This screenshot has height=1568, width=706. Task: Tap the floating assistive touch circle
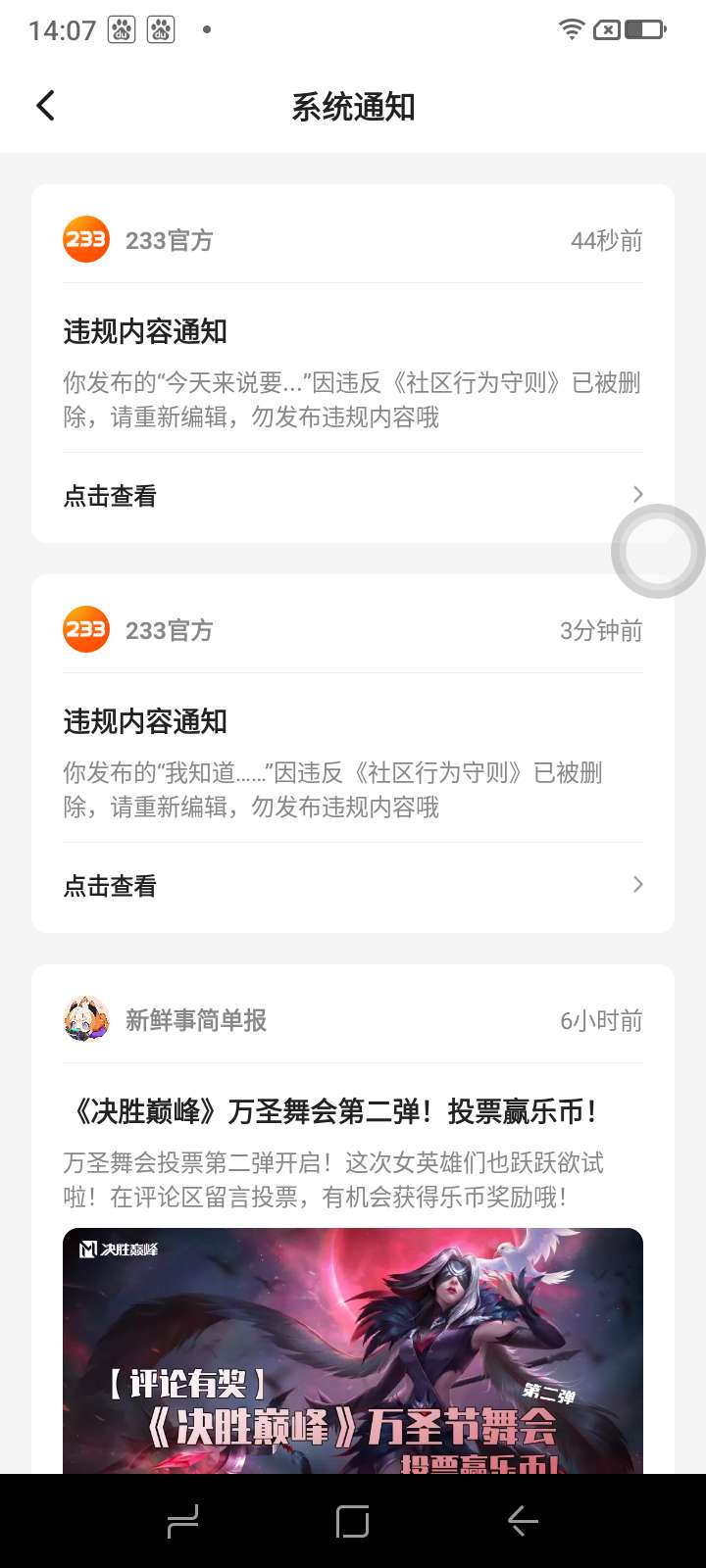pos(657,551)
